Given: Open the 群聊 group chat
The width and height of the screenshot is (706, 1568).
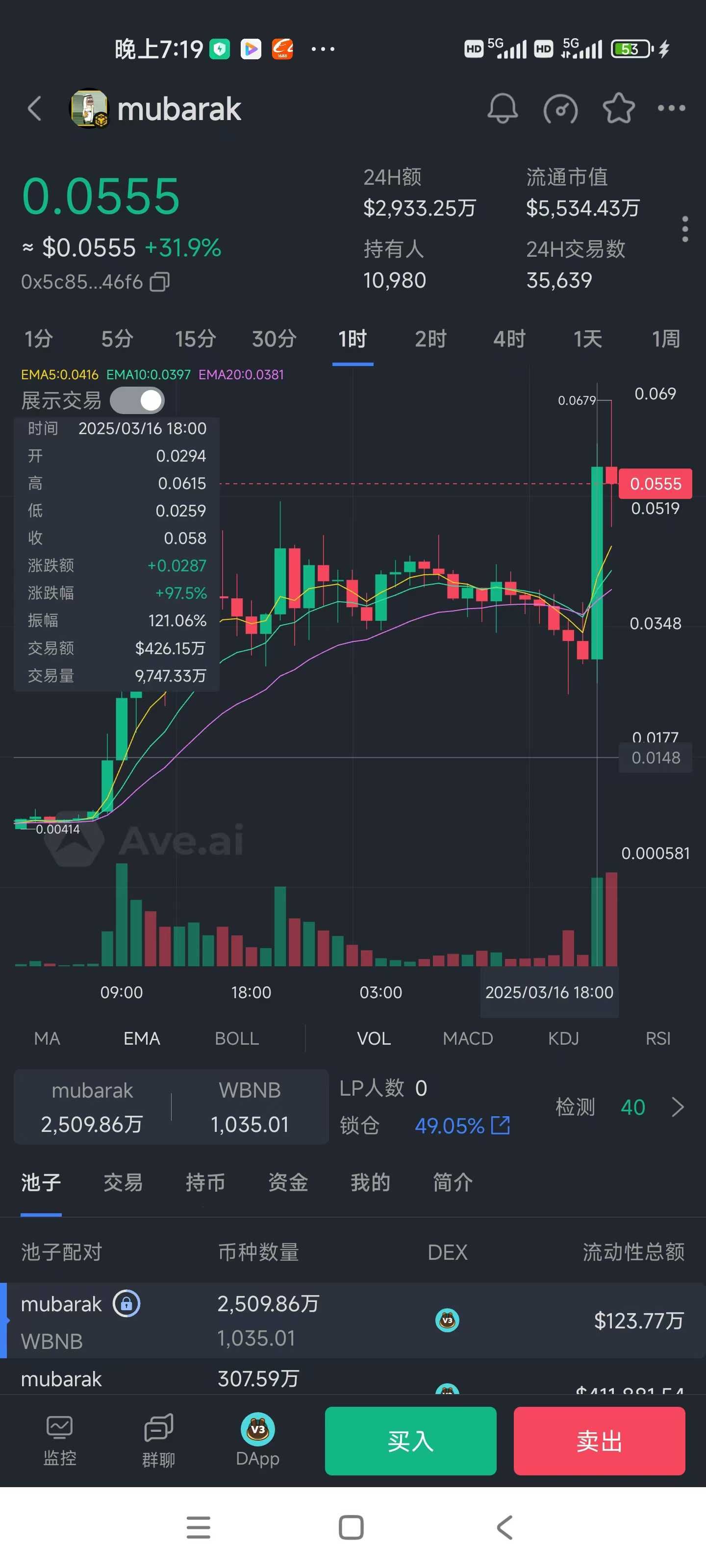Looking at the screenshot, I should (x=158, y=1441).
